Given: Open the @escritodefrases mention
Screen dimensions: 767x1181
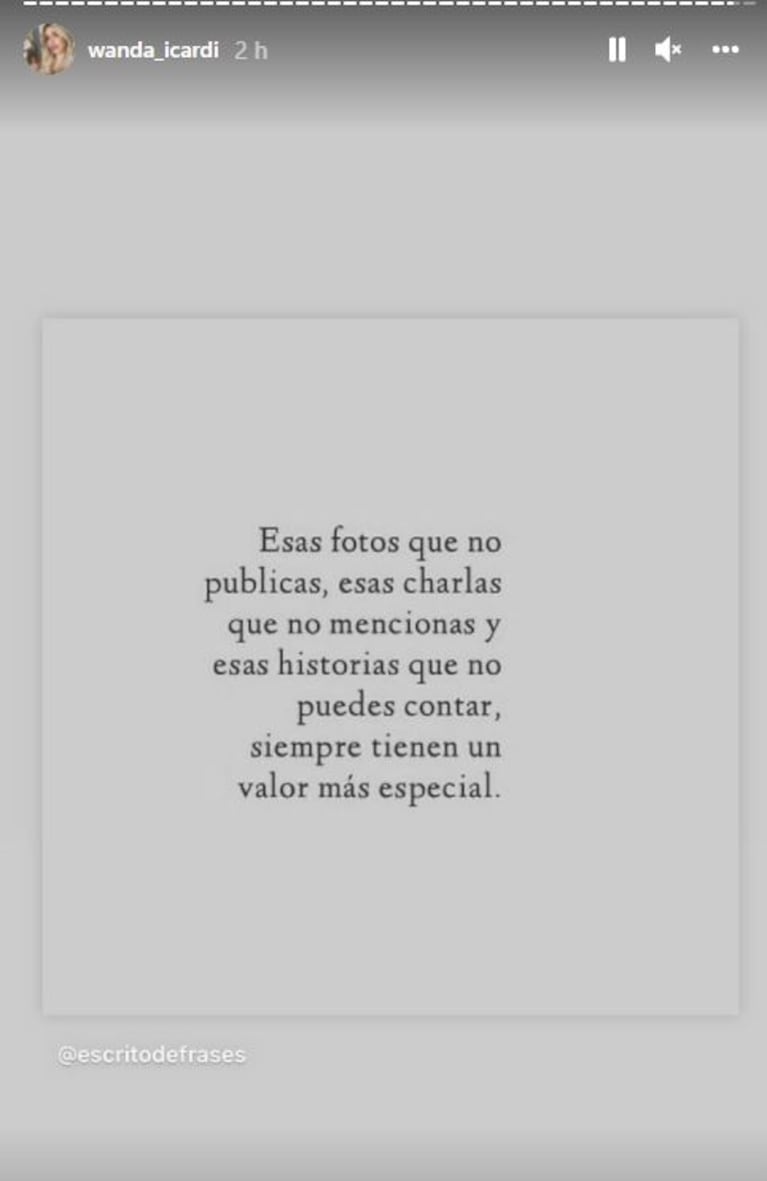Looking at the screenshot, I should tap(151, 1055).
